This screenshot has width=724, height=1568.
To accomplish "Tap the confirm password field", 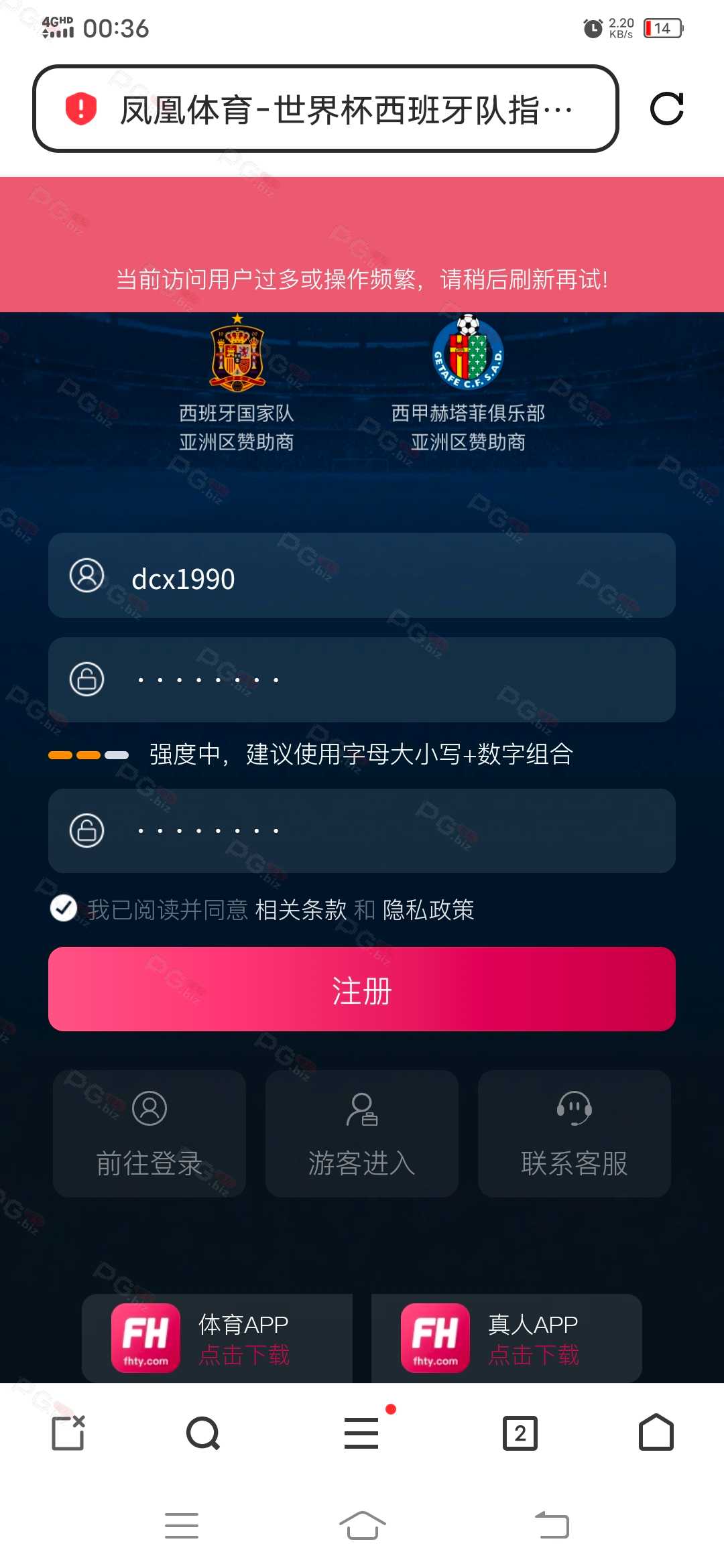I will 362,831.
